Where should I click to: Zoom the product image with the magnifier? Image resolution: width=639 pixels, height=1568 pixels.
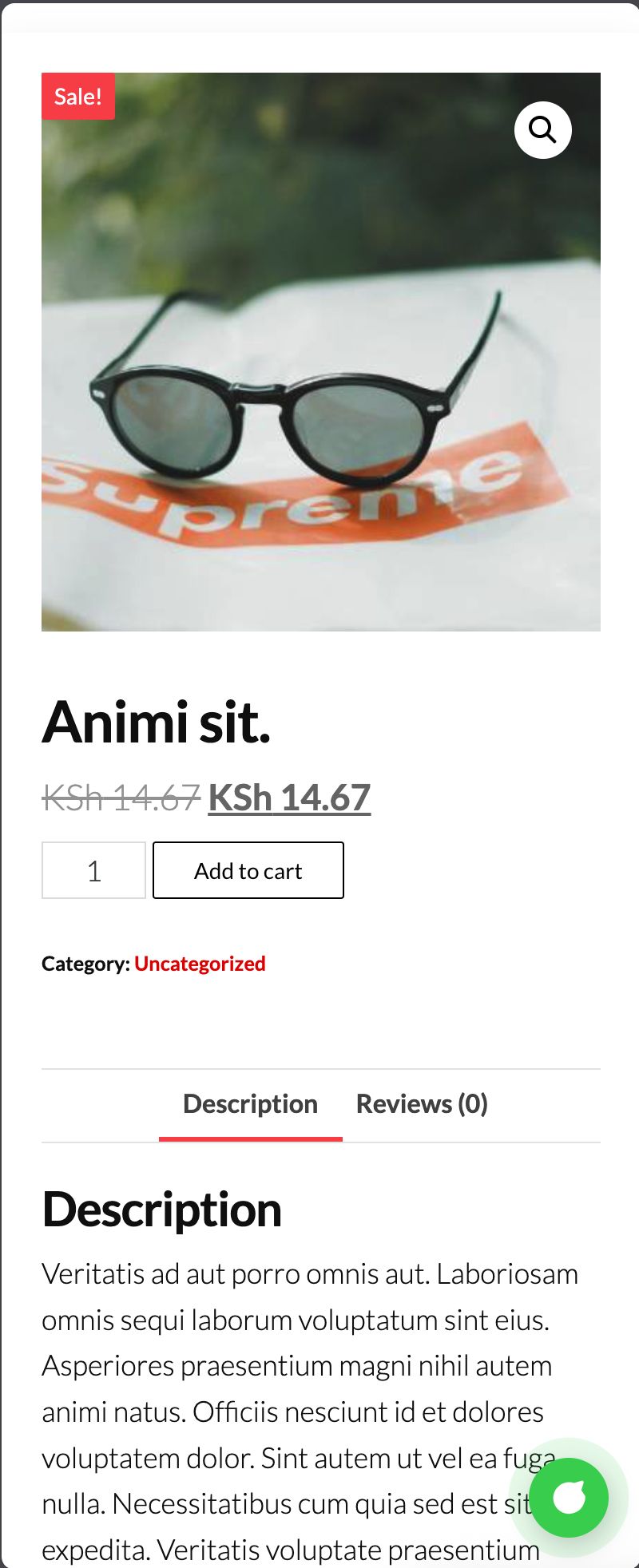pyautogui.click(x=543, y=129)
